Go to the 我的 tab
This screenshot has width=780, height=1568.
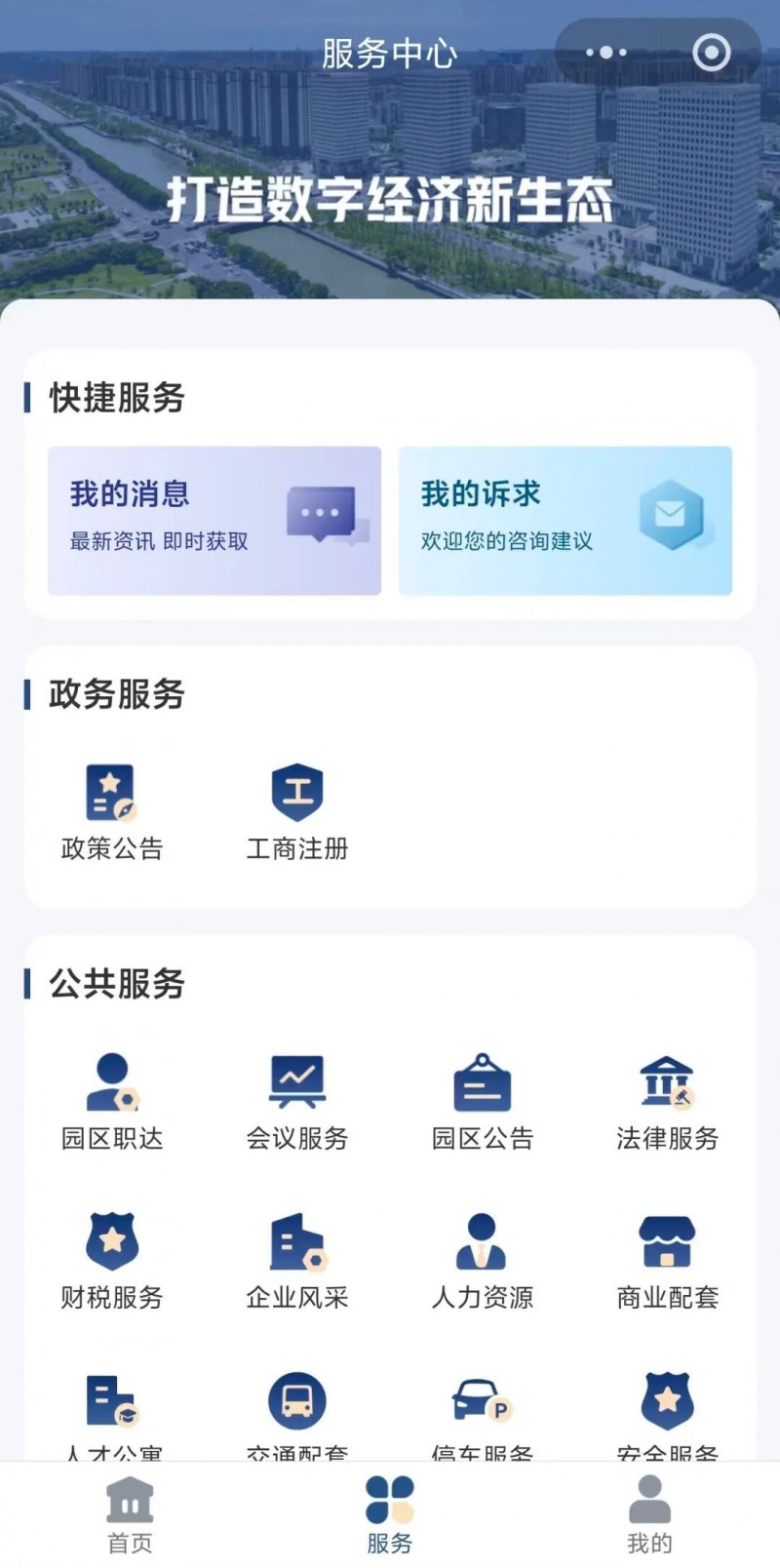(x=649, y=1514)
